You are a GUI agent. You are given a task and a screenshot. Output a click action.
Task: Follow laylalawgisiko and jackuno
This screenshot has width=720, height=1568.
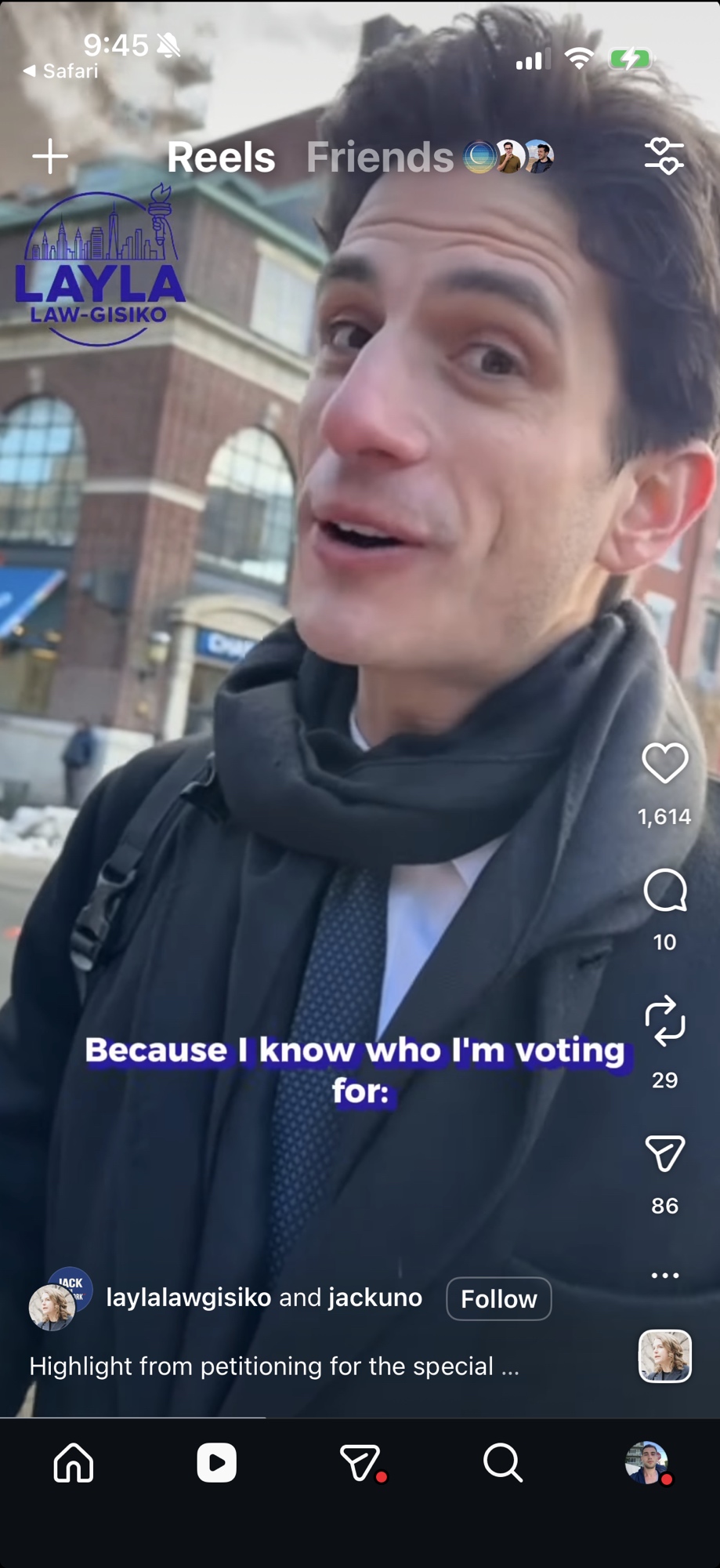pos(498,1299)
